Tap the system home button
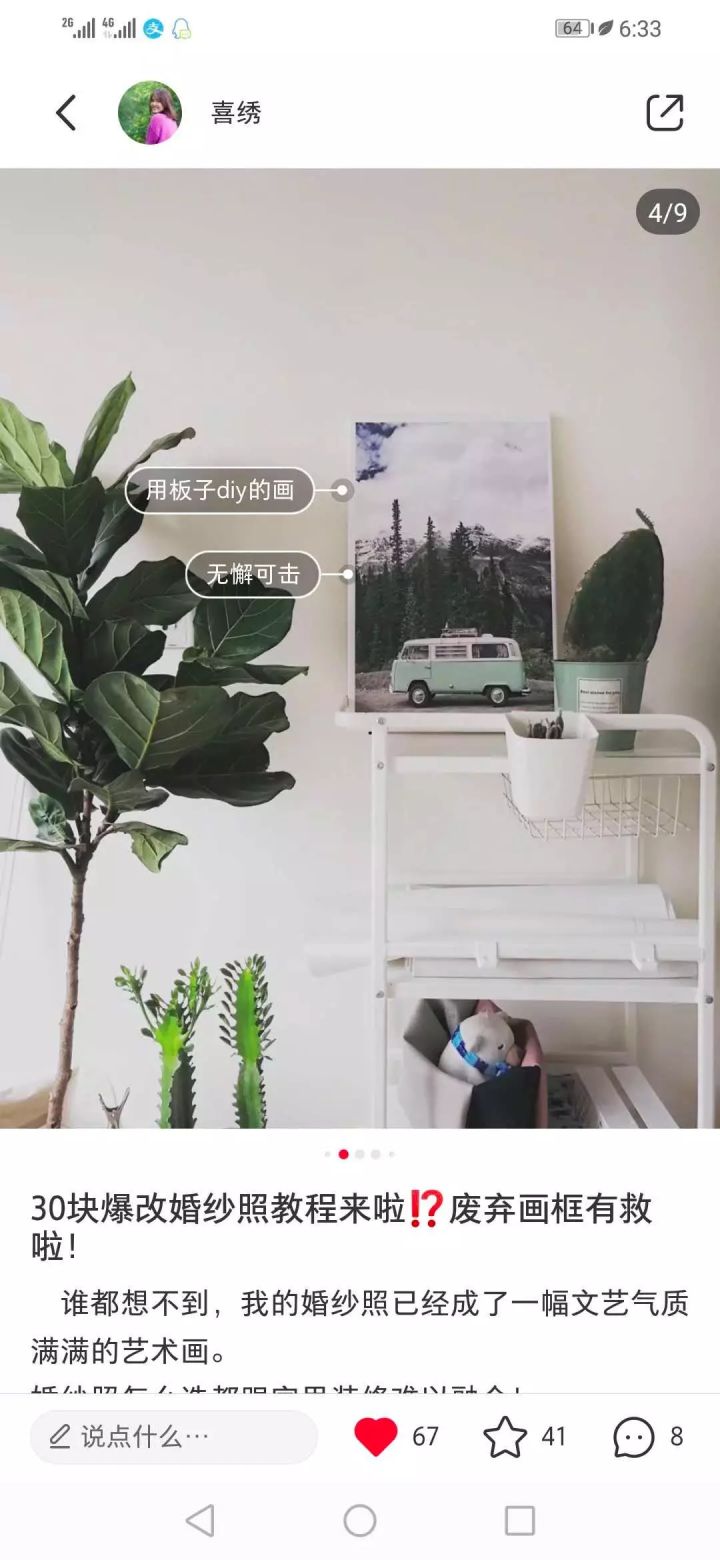 [360, 1521]
